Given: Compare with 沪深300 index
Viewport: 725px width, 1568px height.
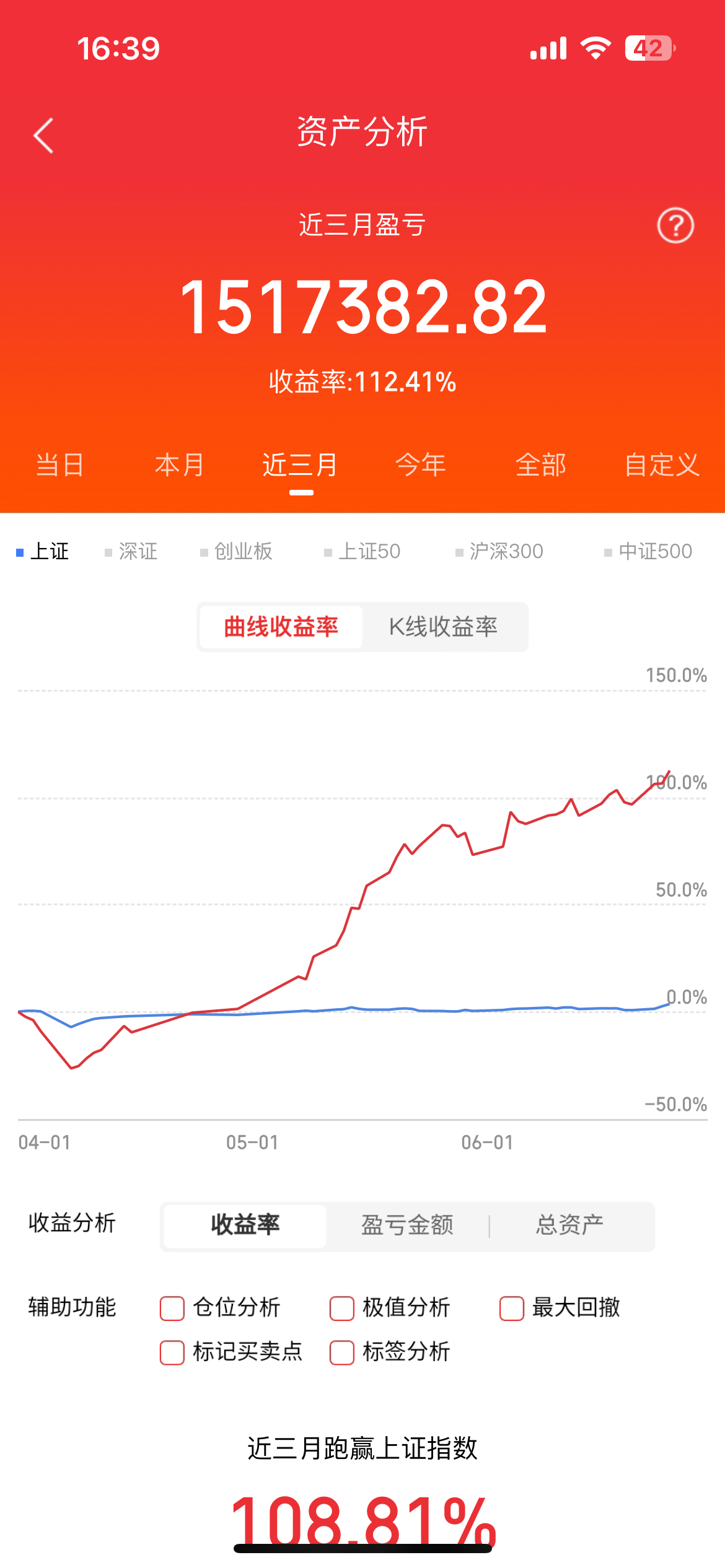Looking at the screenshot, I should coord(499,551).
